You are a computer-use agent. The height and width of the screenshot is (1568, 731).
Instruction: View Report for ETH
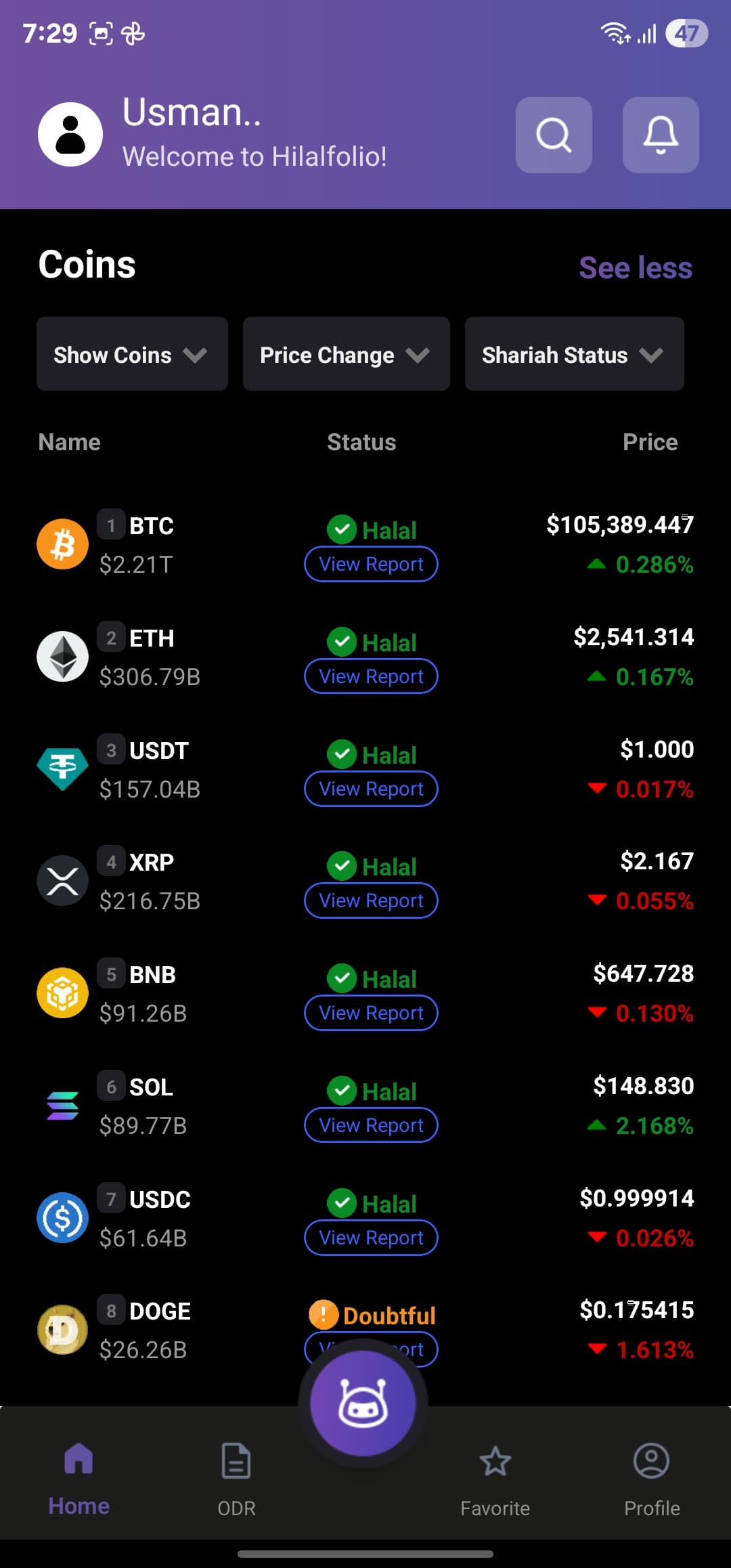[371, 676]
